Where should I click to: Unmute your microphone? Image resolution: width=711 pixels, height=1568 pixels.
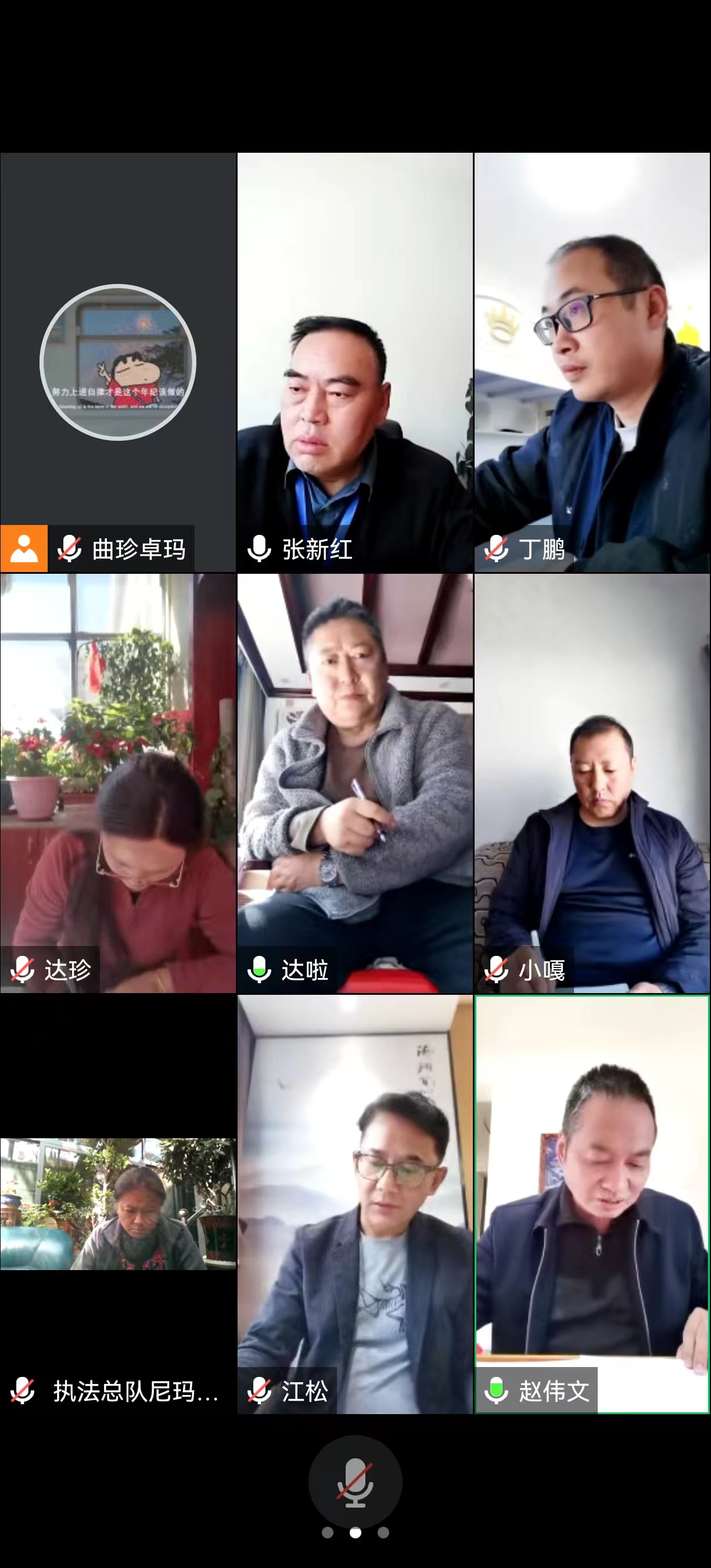coord(355,1481)
